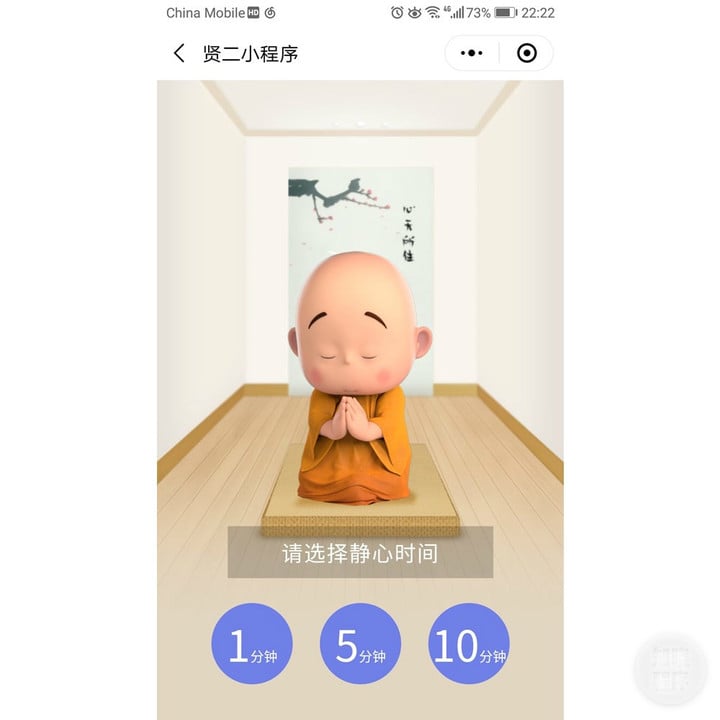720x720 pixels.
Task: Open the mini program more options menu
Action: click(x=472, y=53)
